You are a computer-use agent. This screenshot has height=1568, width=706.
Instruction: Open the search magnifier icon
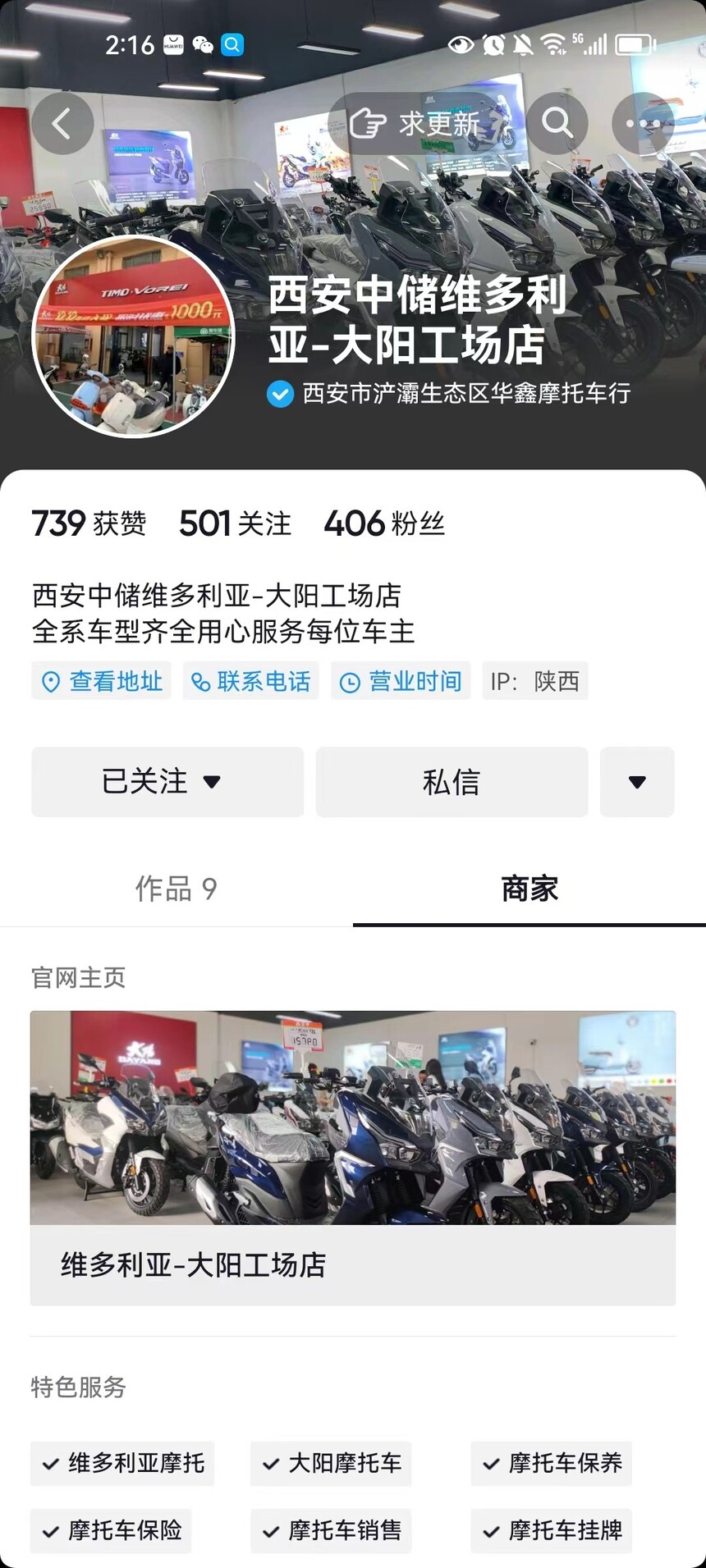[557, 124]
